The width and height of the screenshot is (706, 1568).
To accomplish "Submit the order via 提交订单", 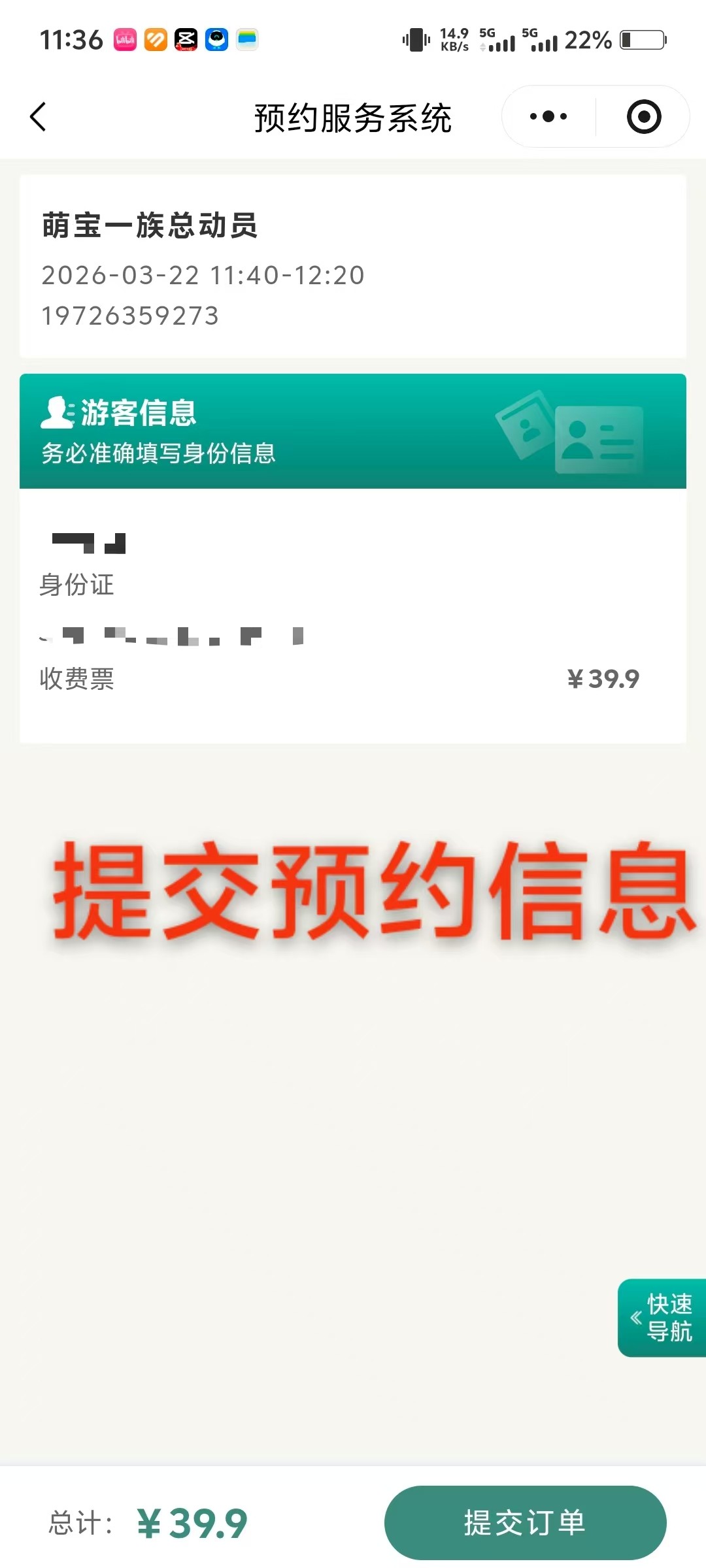I will [525, 1522].
